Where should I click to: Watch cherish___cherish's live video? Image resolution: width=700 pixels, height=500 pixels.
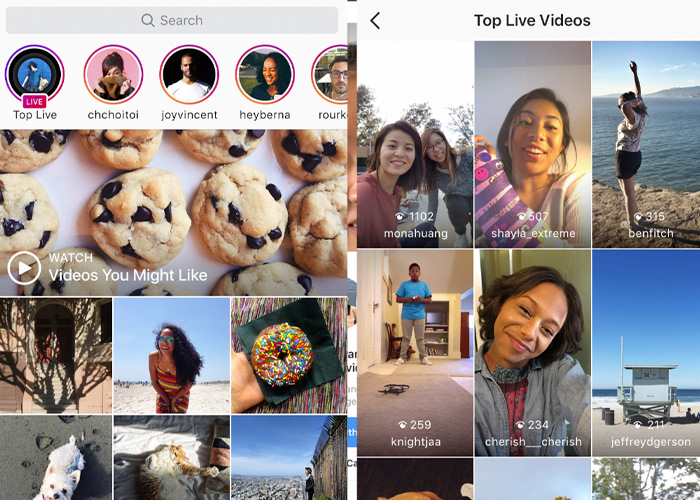tap(532, 352)
